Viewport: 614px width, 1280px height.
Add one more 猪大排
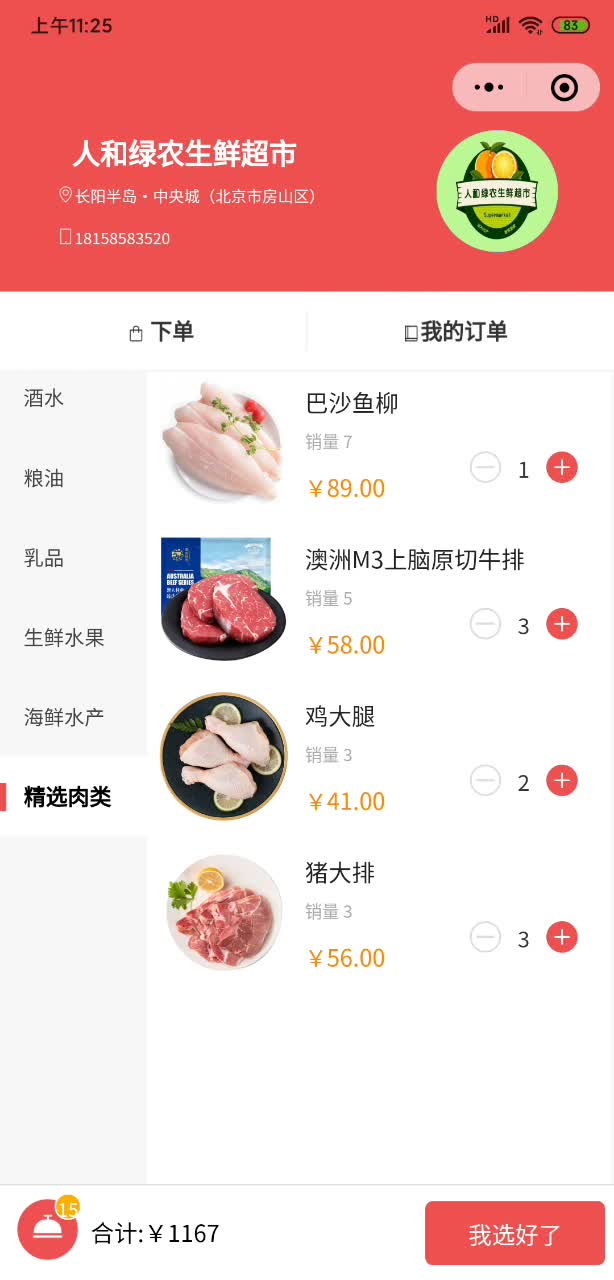point(562,937)
